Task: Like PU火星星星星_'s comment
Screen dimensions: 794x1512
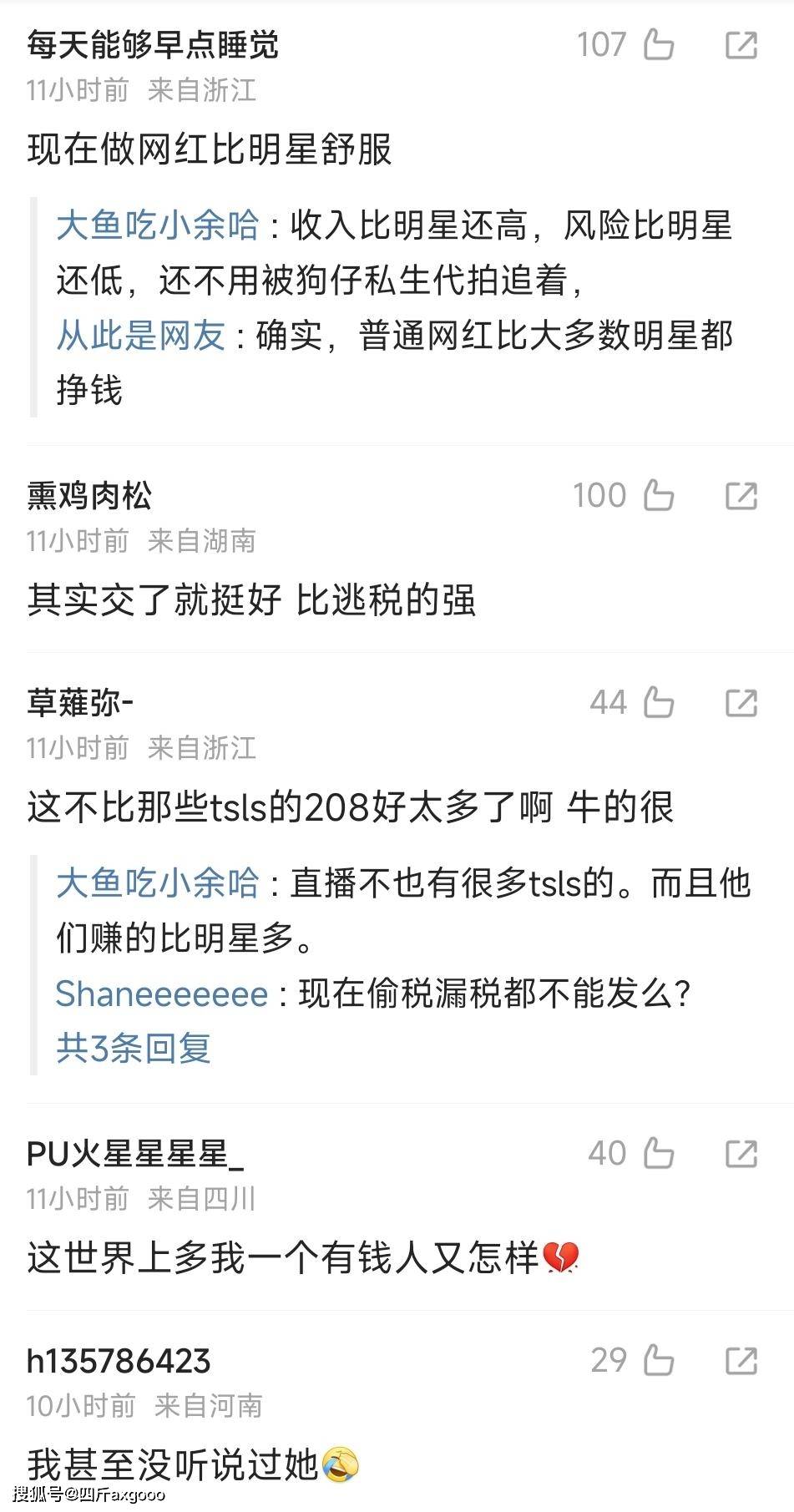Action: (659, 1154)
